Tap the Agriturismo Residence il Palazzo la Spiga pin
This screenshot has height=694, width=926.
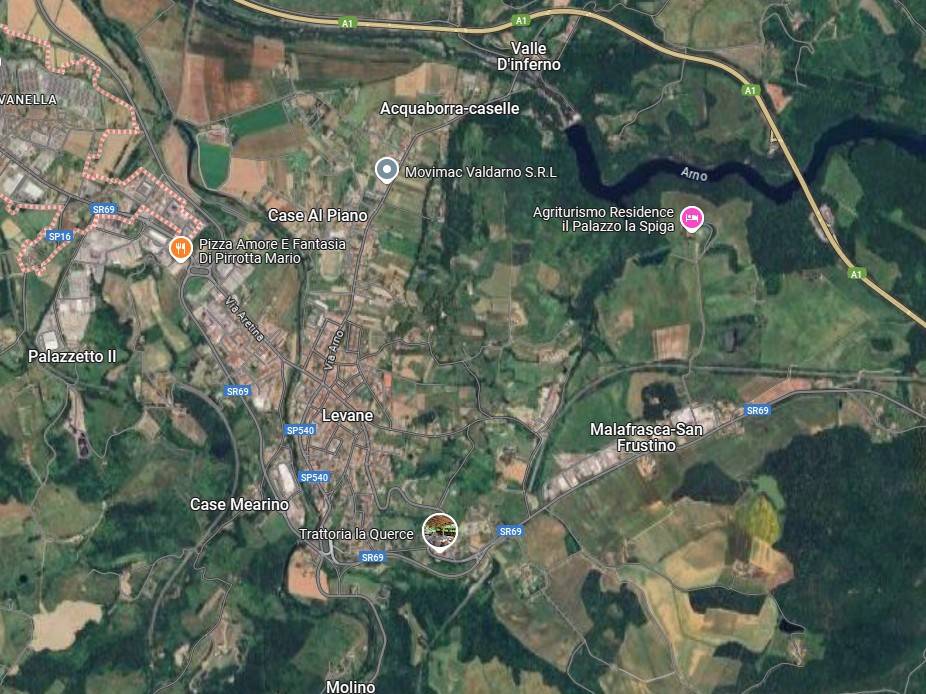(x=690, y=218)
